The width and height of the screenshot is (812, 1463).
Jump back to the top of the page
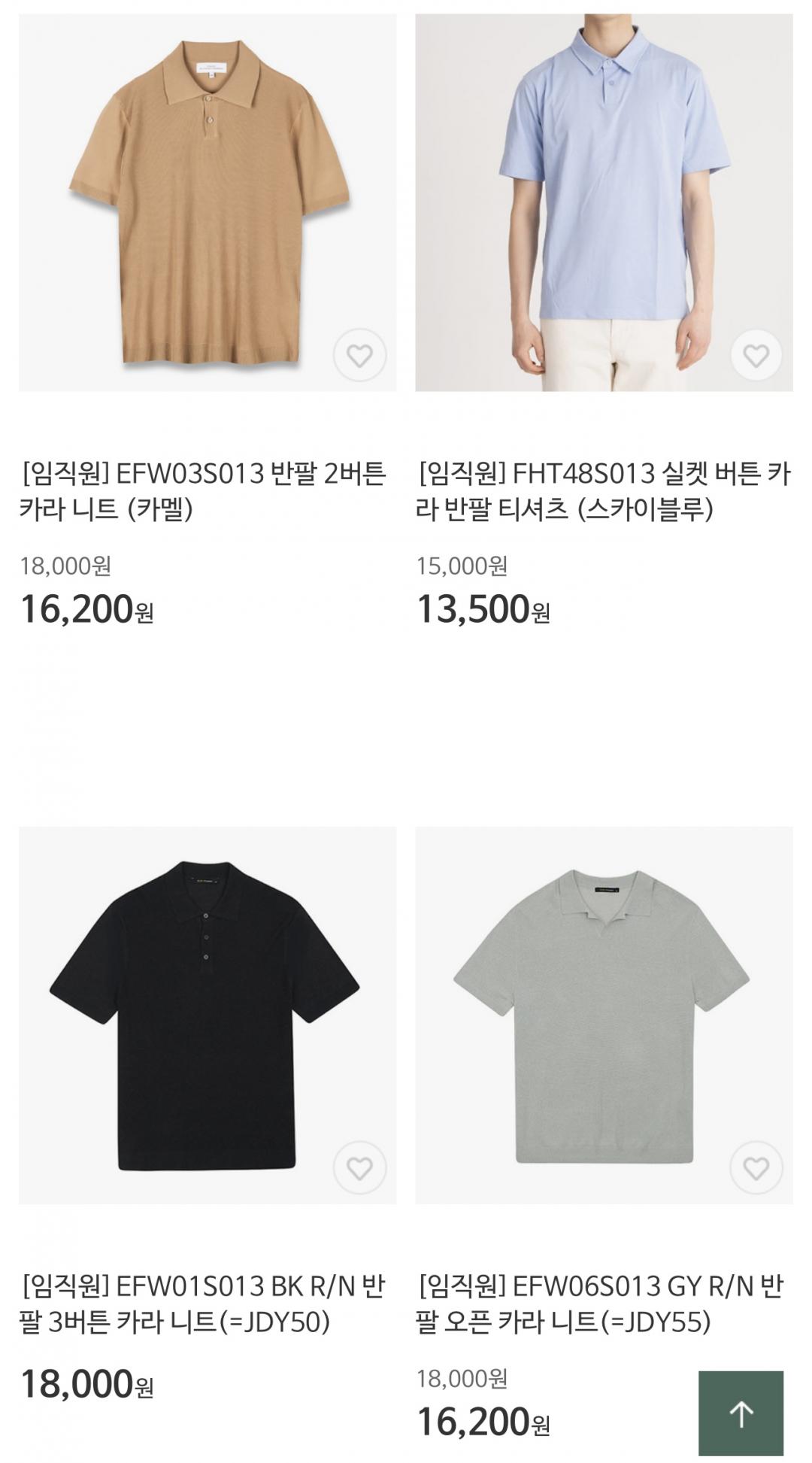(x=741, y=1414)
